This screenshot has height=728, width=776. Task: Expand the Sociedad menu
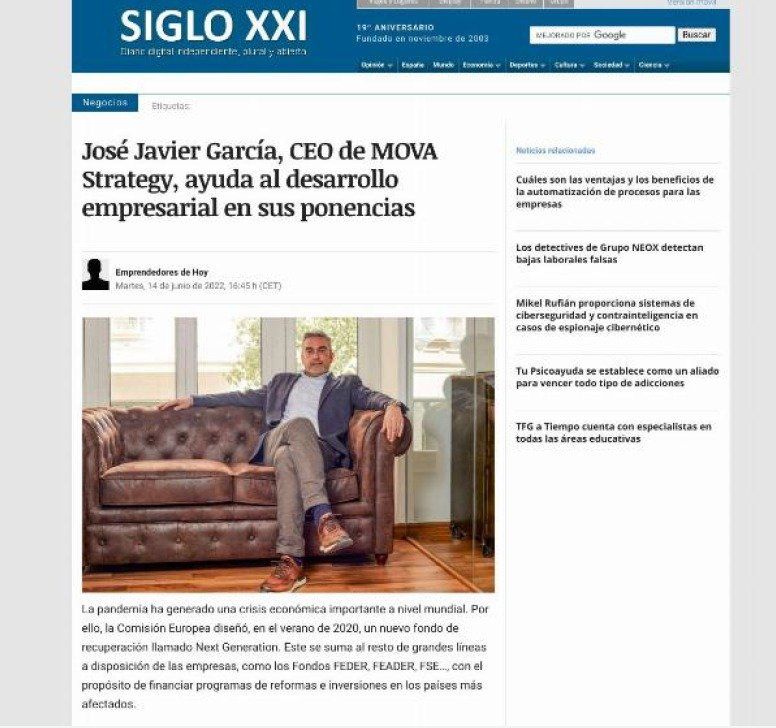[610, 65]
